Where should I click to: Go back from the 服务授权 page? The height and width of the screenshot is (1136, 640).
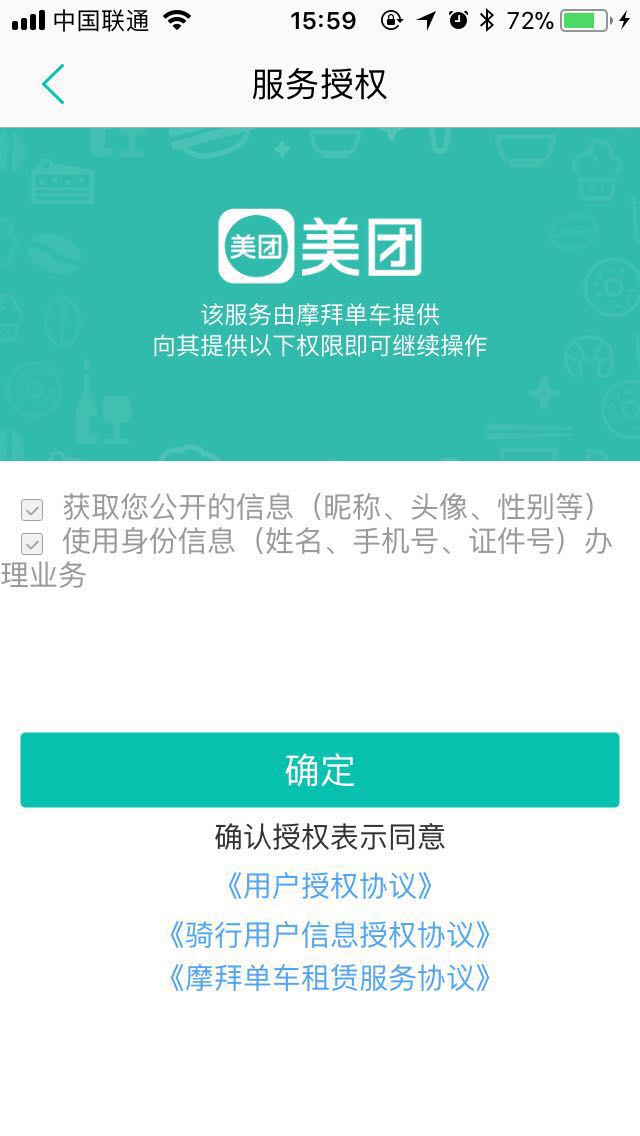click(x=53, y=85)
